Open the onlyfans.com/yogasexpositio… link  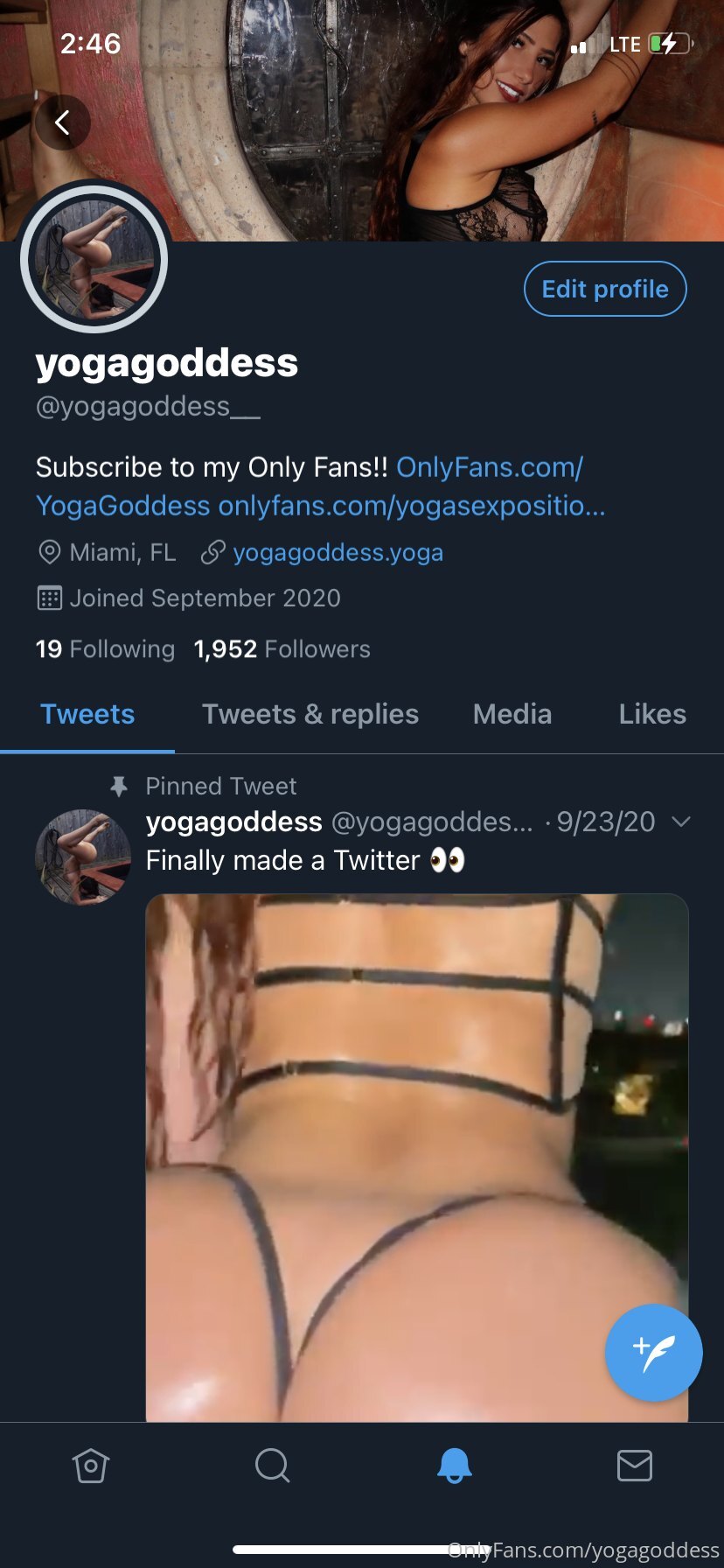coord(412,506)
